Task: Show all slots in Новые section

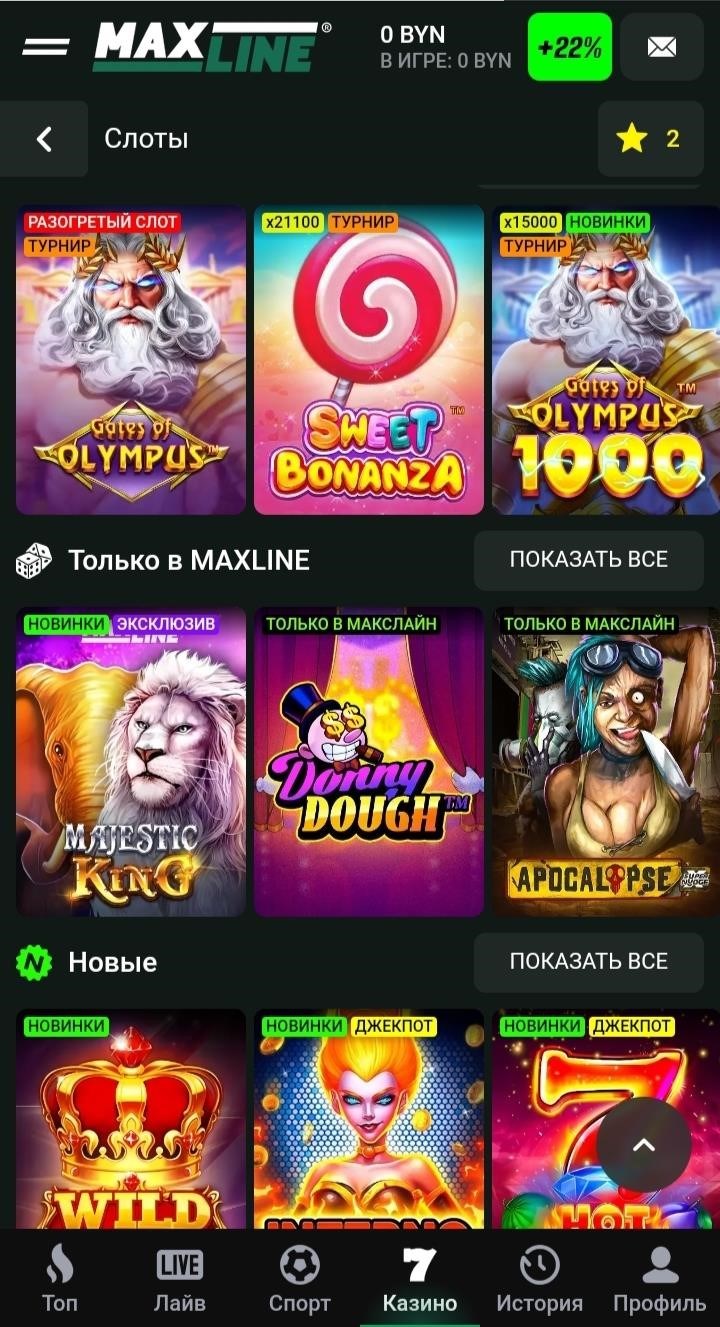Action: coord(588,962)
